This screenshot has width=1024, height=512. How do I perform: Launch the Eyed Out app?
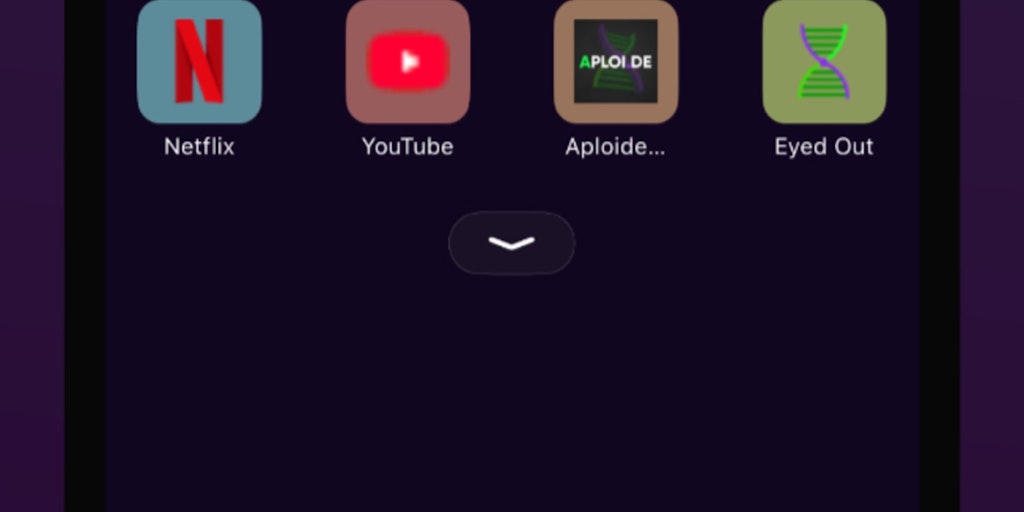pos(824,62)
